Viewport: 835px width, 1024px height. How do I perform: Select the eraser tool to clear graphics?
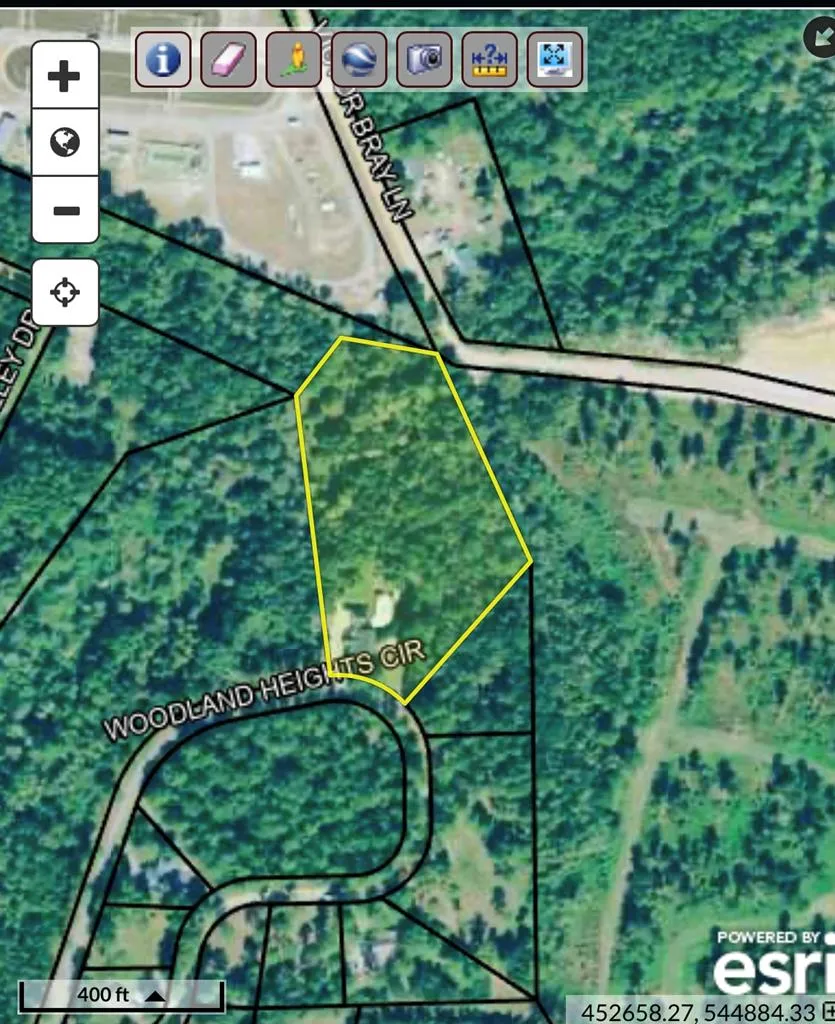click(x=228, y=59)
